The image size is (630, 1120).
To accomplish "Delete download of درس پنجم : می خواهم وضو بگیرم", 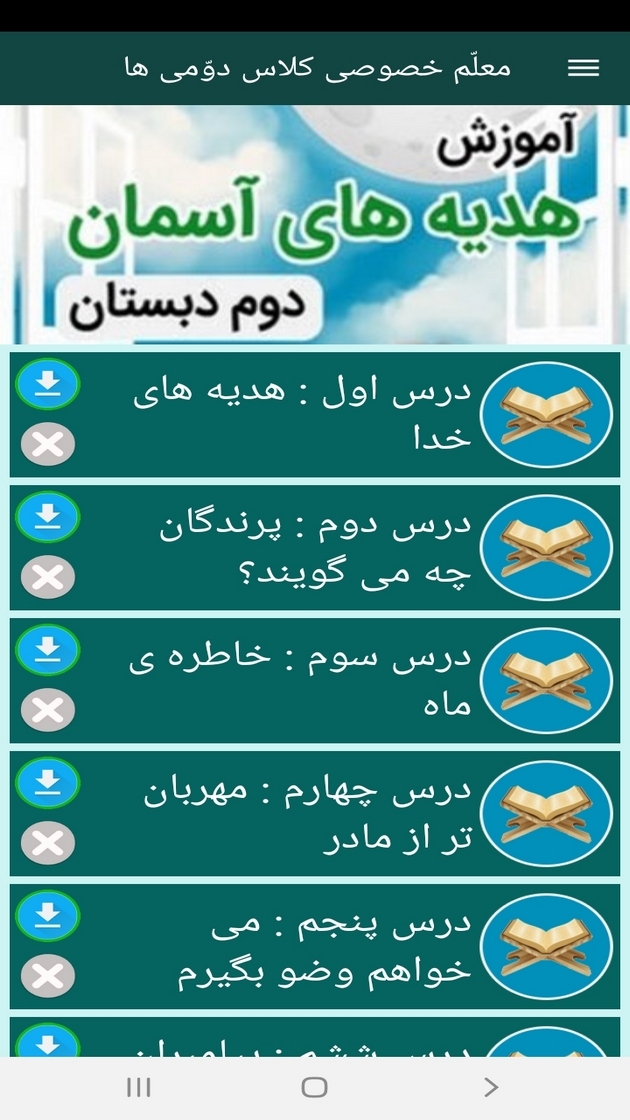I will [x=47, y=977].
